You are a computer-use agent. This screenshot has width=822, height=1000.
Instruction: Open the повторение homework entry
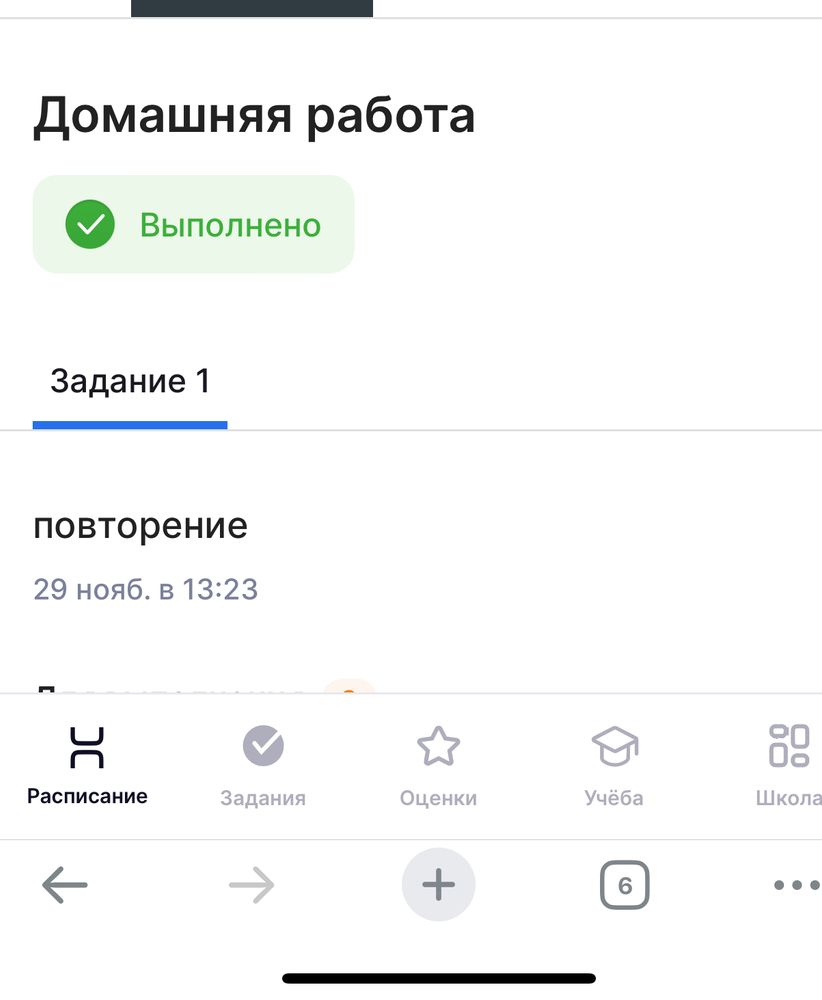tap(140, 524)
